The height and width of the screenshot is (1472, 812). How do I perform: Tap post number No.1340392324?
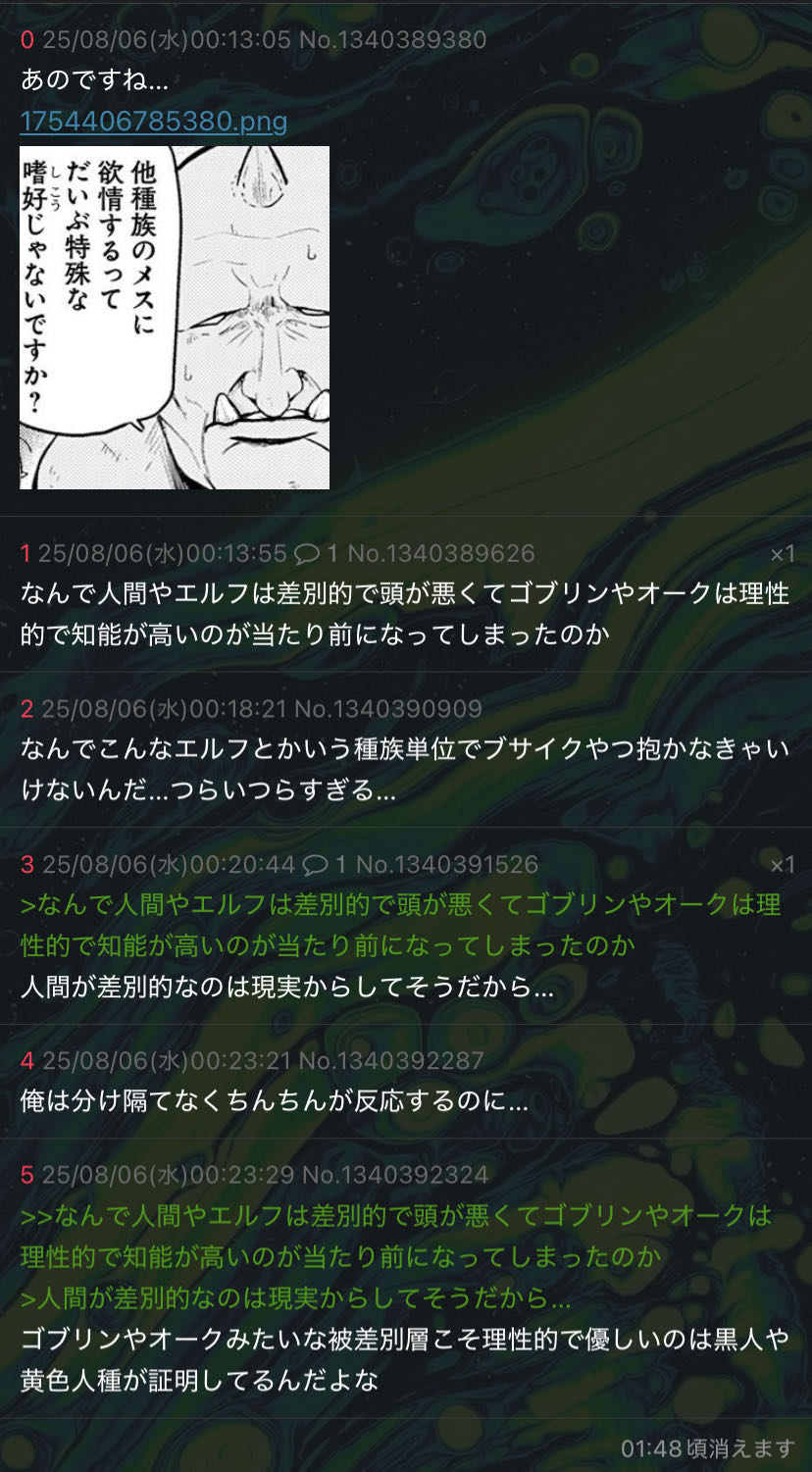394,1174
